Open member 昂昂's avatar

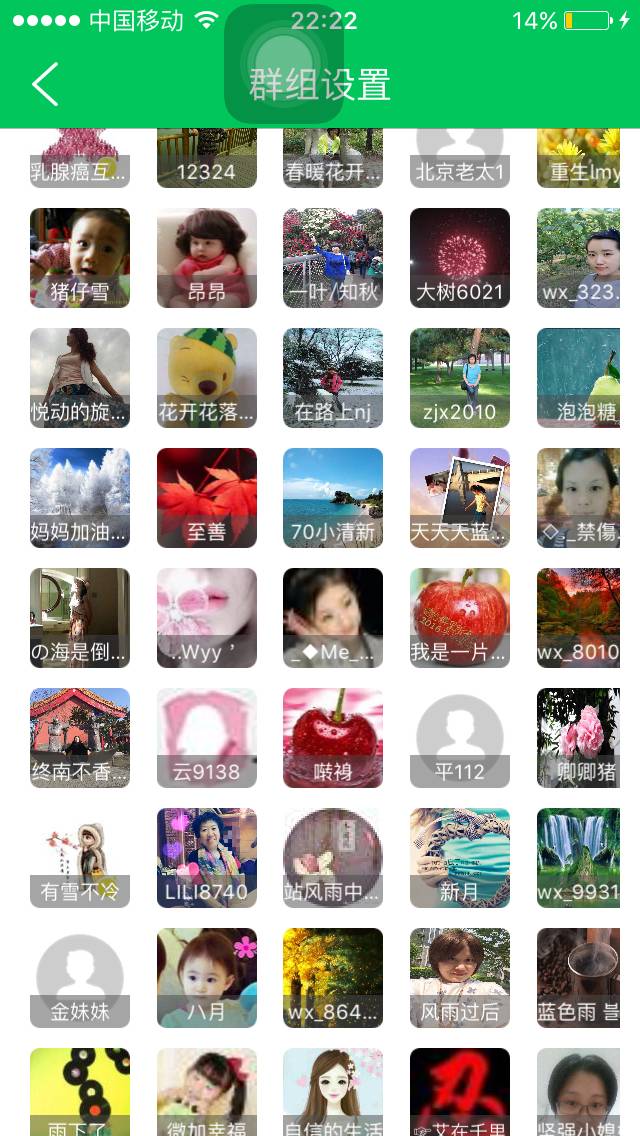[207, 257]
